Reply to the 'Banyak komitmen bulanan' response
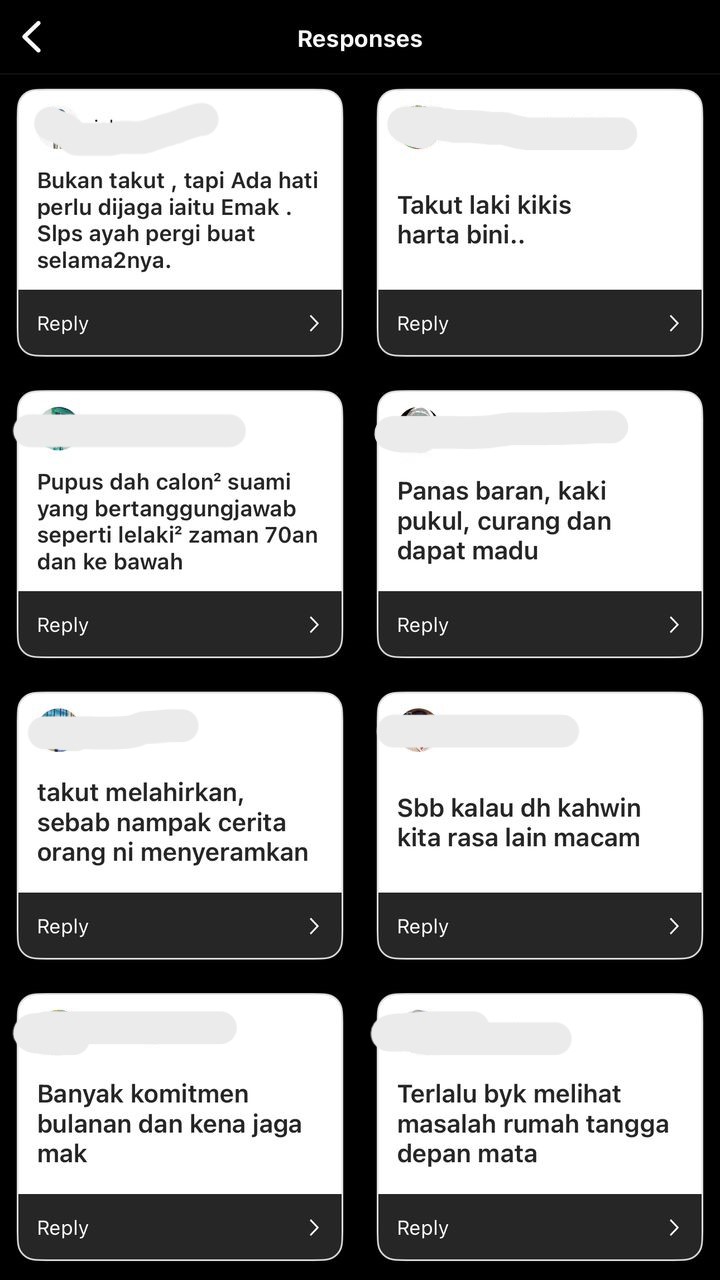The width and height of the screenshot is (720, 1280). 180,1227
